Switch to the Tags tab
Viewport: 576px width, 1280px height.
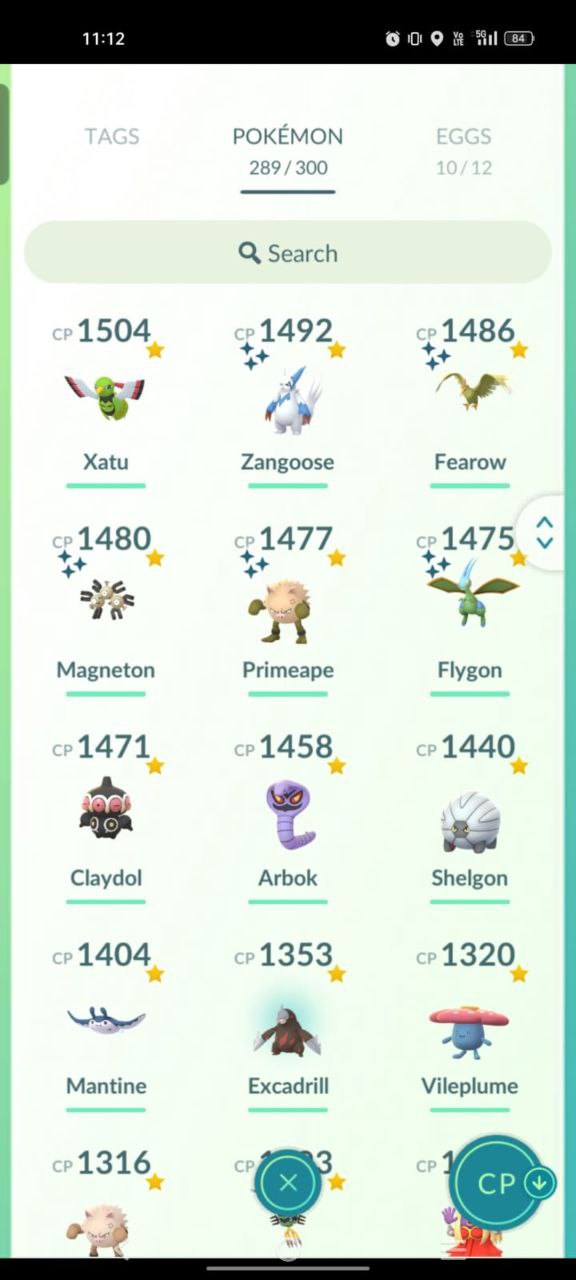point(112,137)
